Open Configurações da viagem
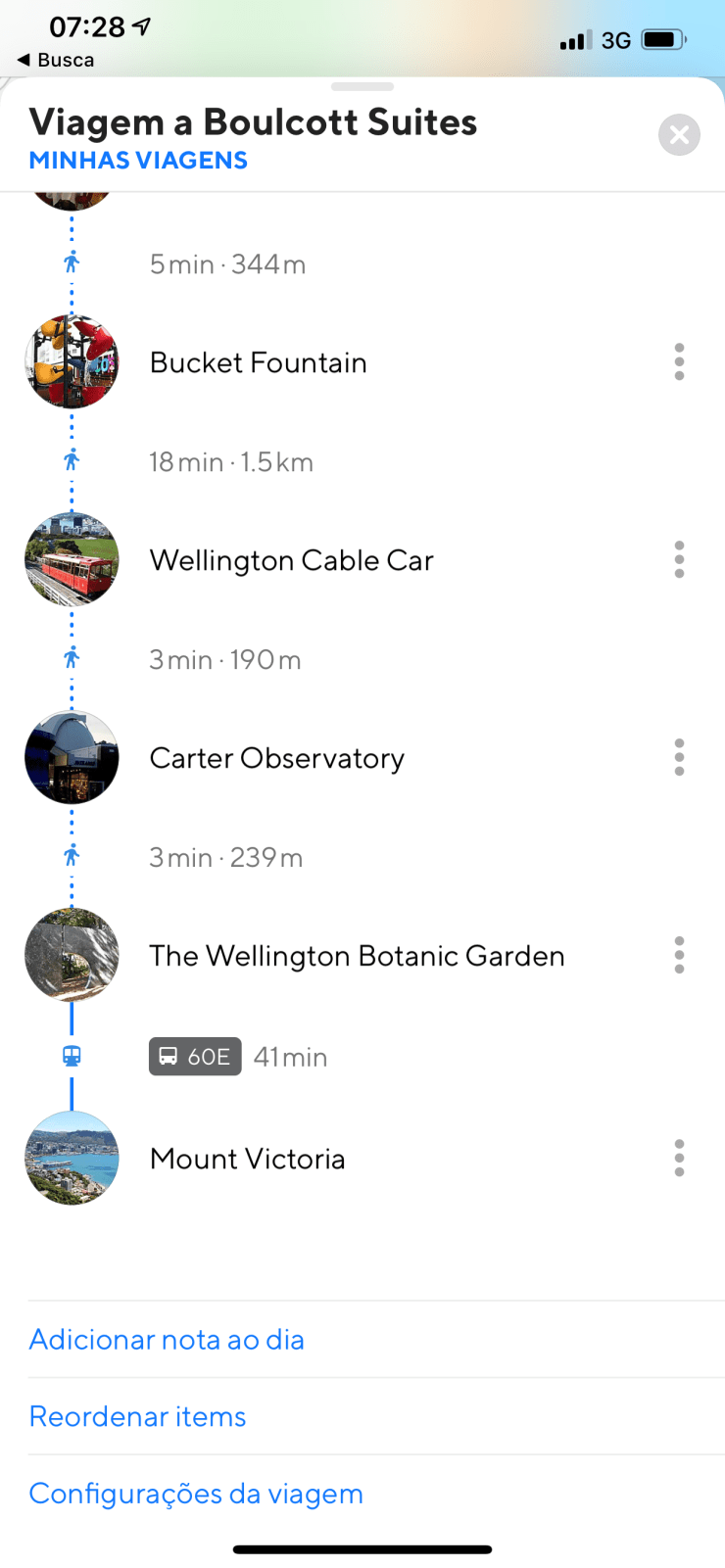 (x=196, y=1495)
